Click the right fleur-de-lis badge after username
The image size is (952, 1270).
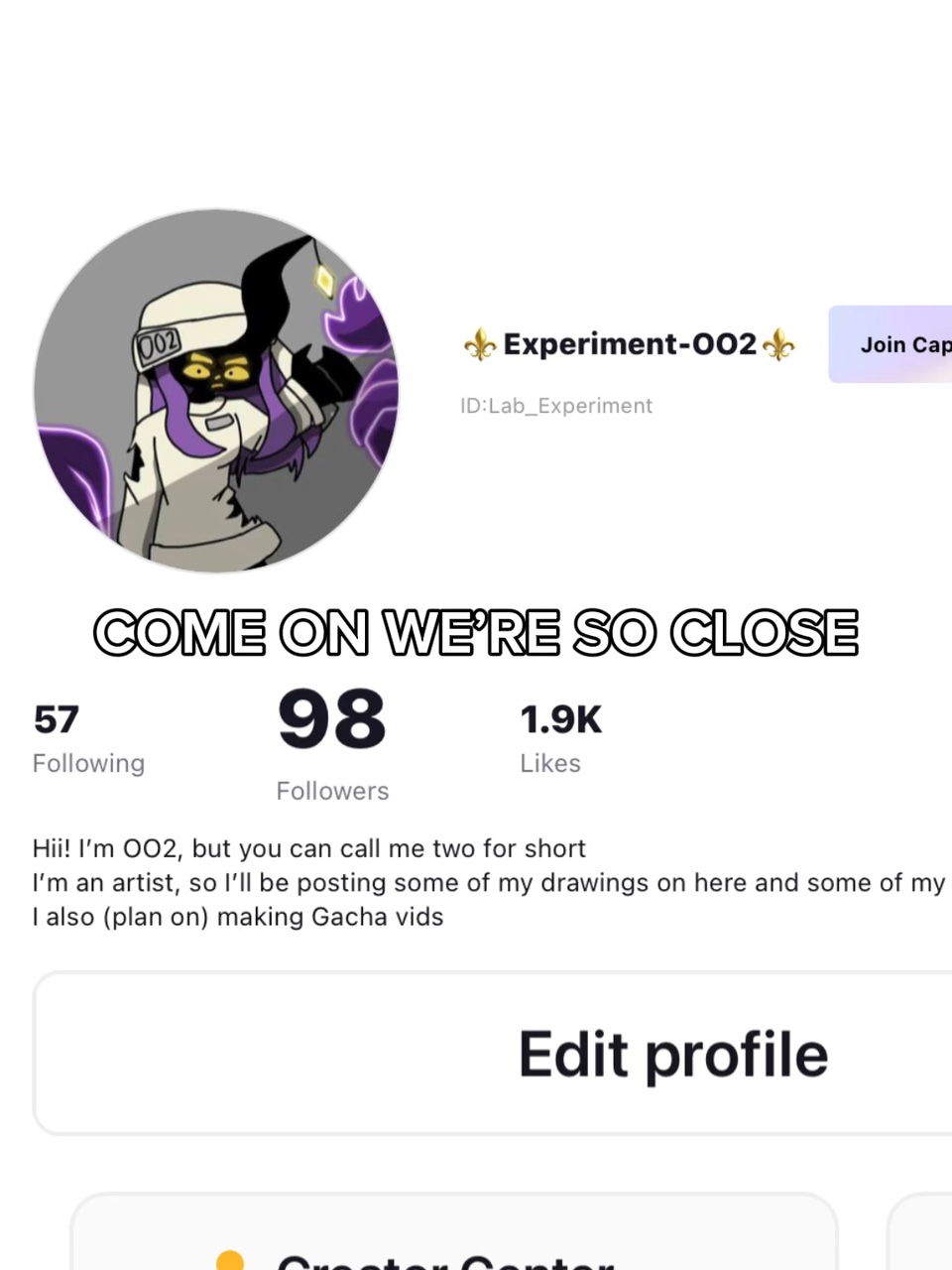[x=780, y=344]
